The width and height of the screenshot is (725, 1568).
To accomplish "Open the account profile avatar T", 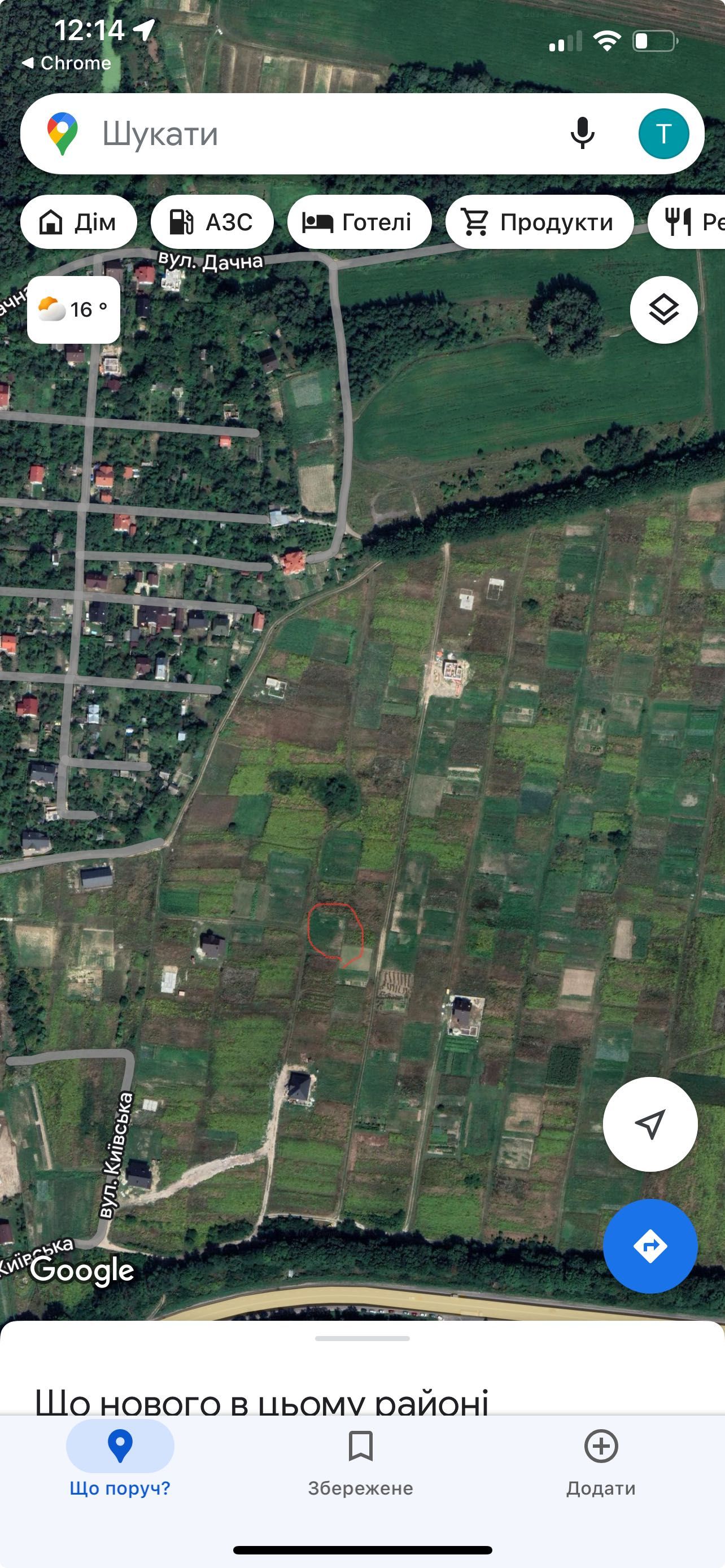I will click(x=663, y=133).
